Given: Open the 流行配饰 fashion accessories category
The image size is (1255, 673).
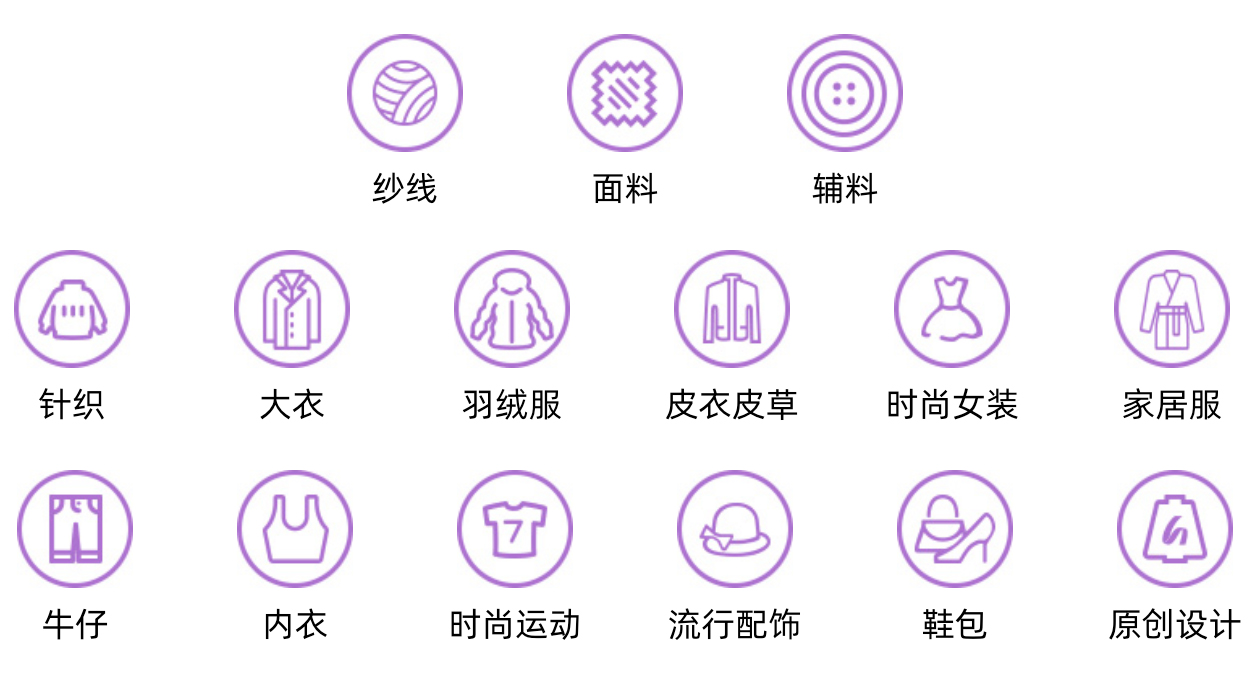Looking at the screenshot, I should (735, 529).
